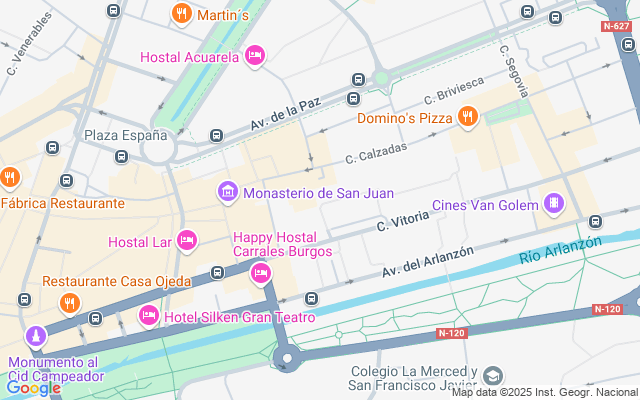
Task: Open the Hostal Lar lodging marker
Action: 187,241
